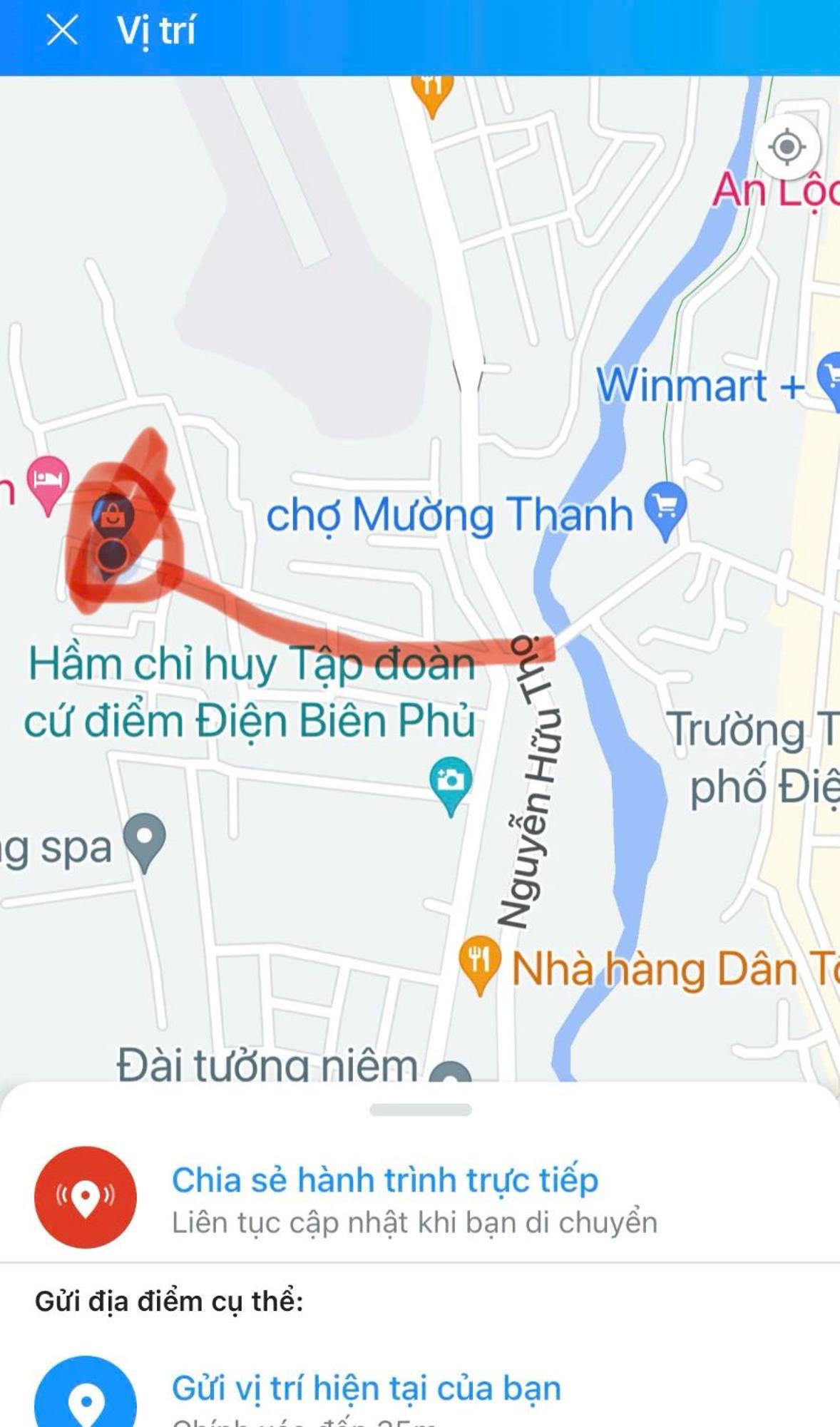Tap the spa location pin
The height and width of the screenshot is (1427, 840).
click(145, 839)
